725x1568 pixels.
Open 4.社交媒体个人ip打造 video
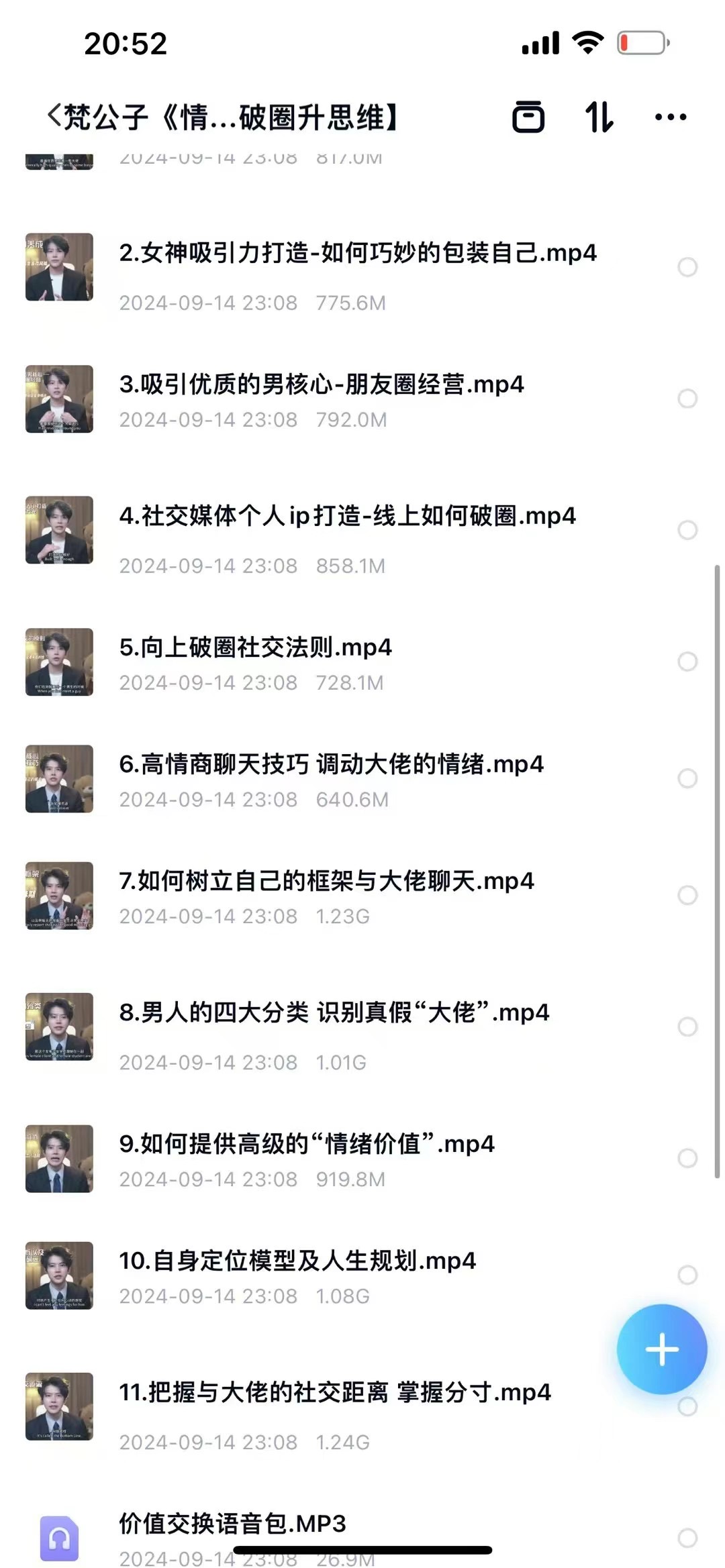point(346,517)
